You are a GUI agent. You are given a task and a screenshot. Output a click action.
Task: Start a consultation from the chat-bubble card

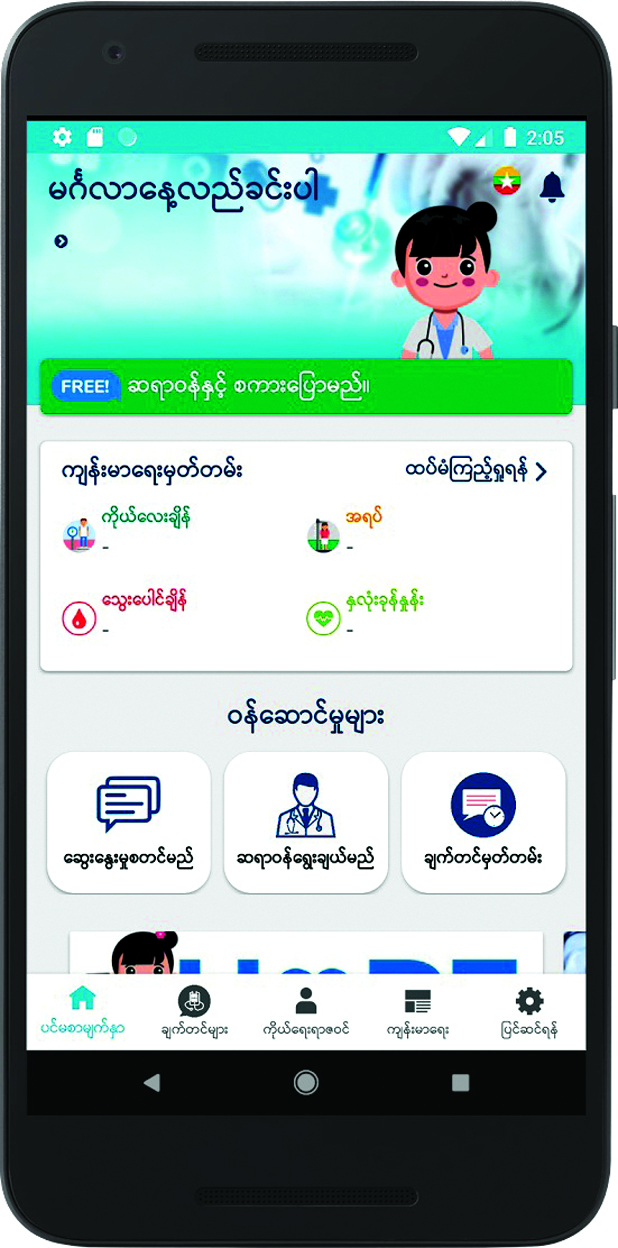pos(129,822)
